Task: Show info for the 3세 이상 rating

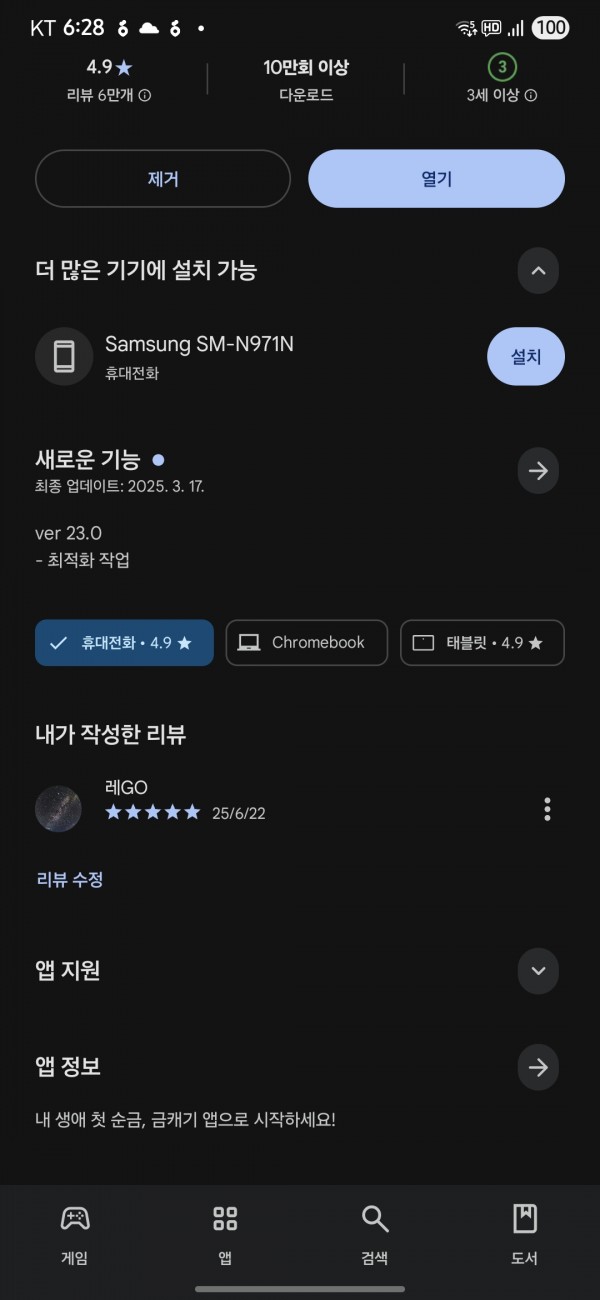Action: (531, 96)
